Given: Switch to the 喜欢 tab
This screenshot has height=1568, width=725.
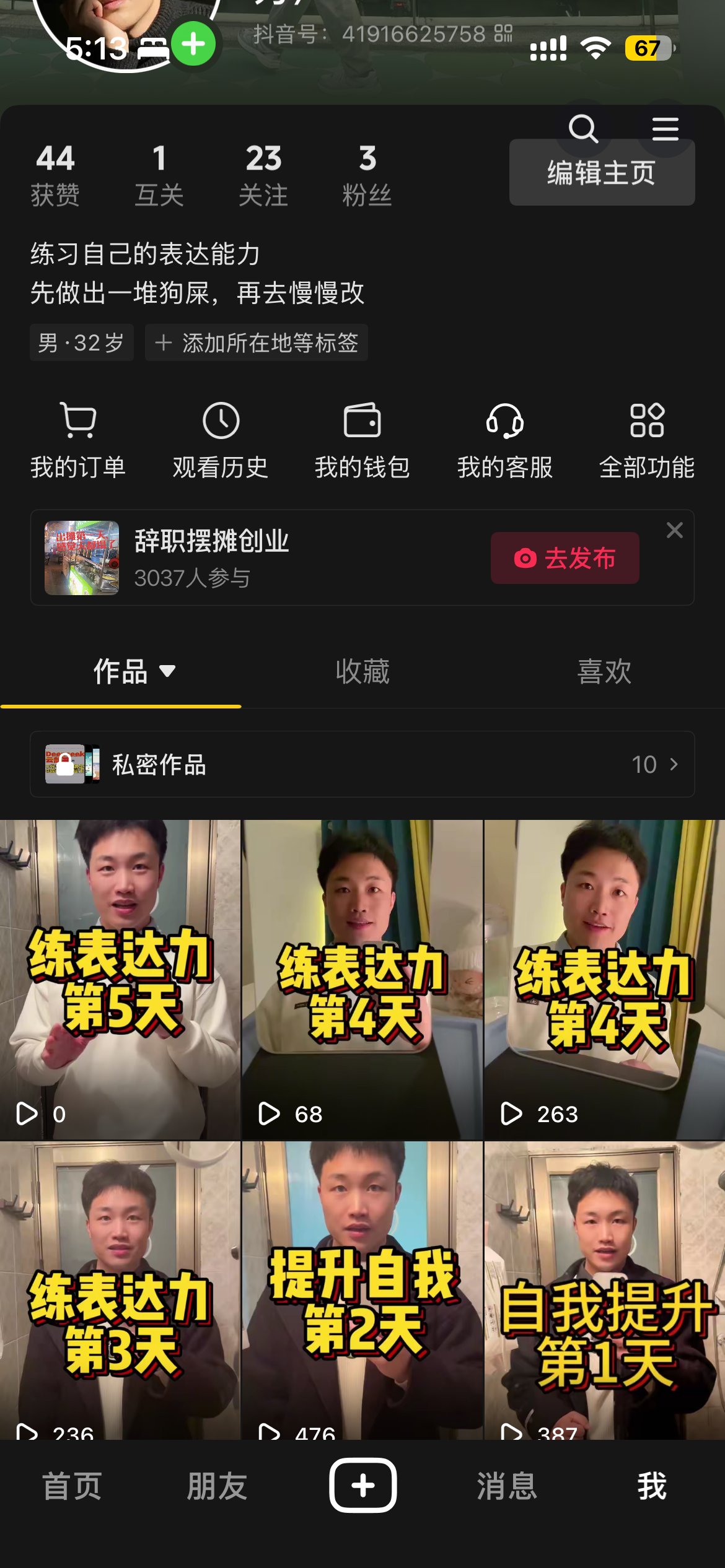Looking at the screenshot, I should coord(604,671).
